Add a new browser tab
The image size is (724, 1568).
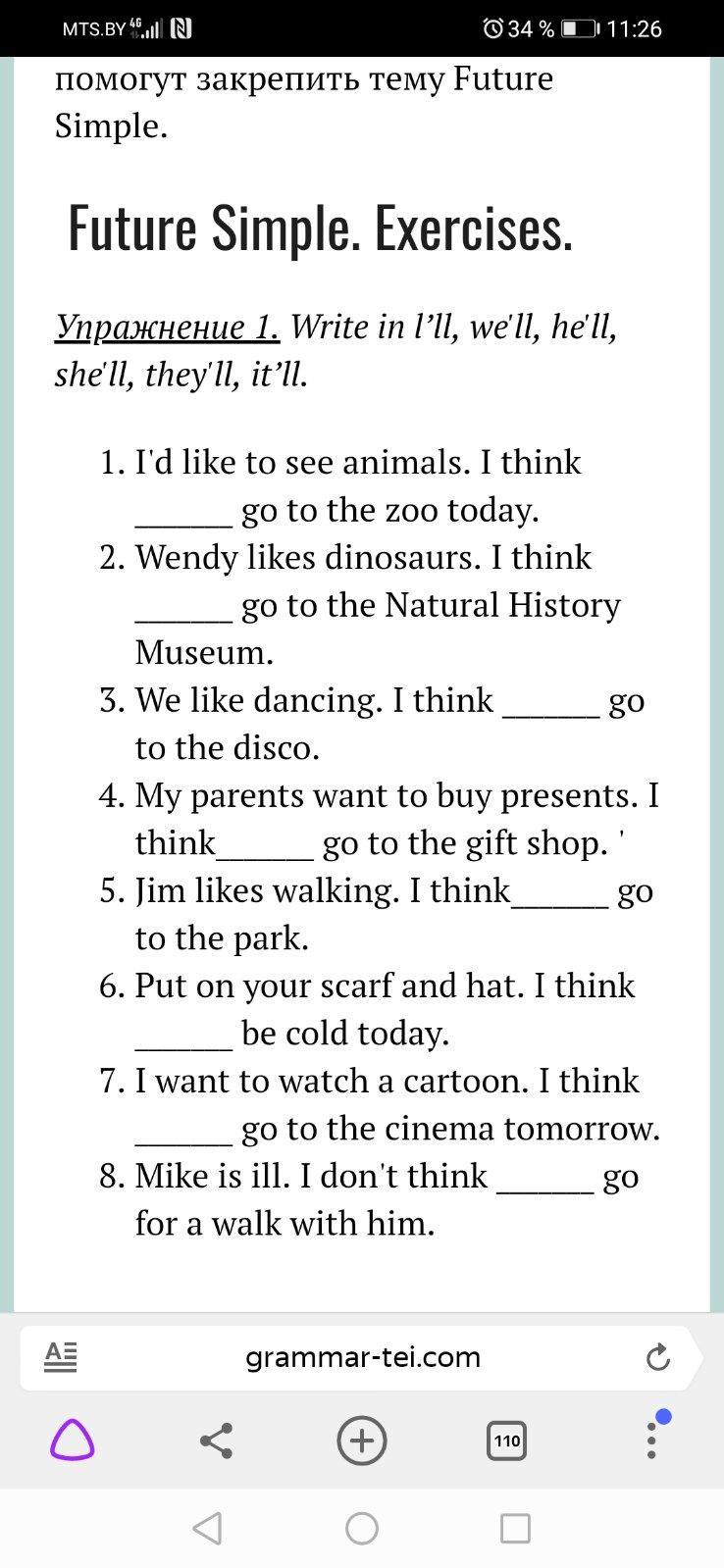(362, 1441)
